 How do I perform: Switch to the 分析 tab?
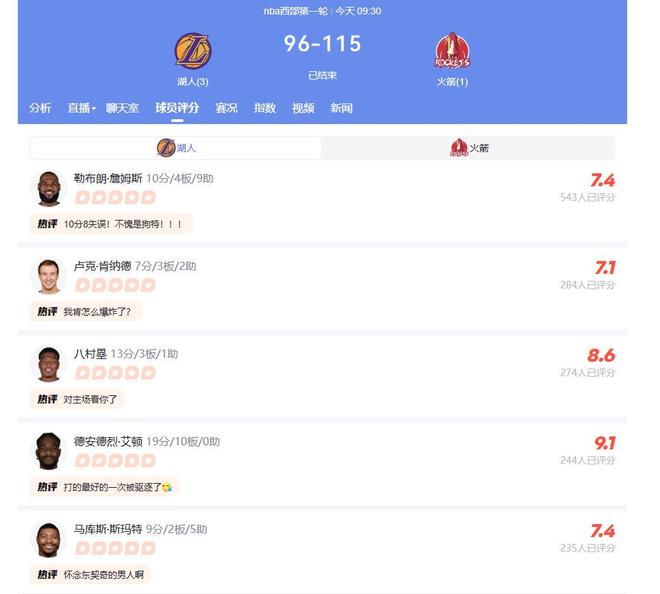(40, 108)
